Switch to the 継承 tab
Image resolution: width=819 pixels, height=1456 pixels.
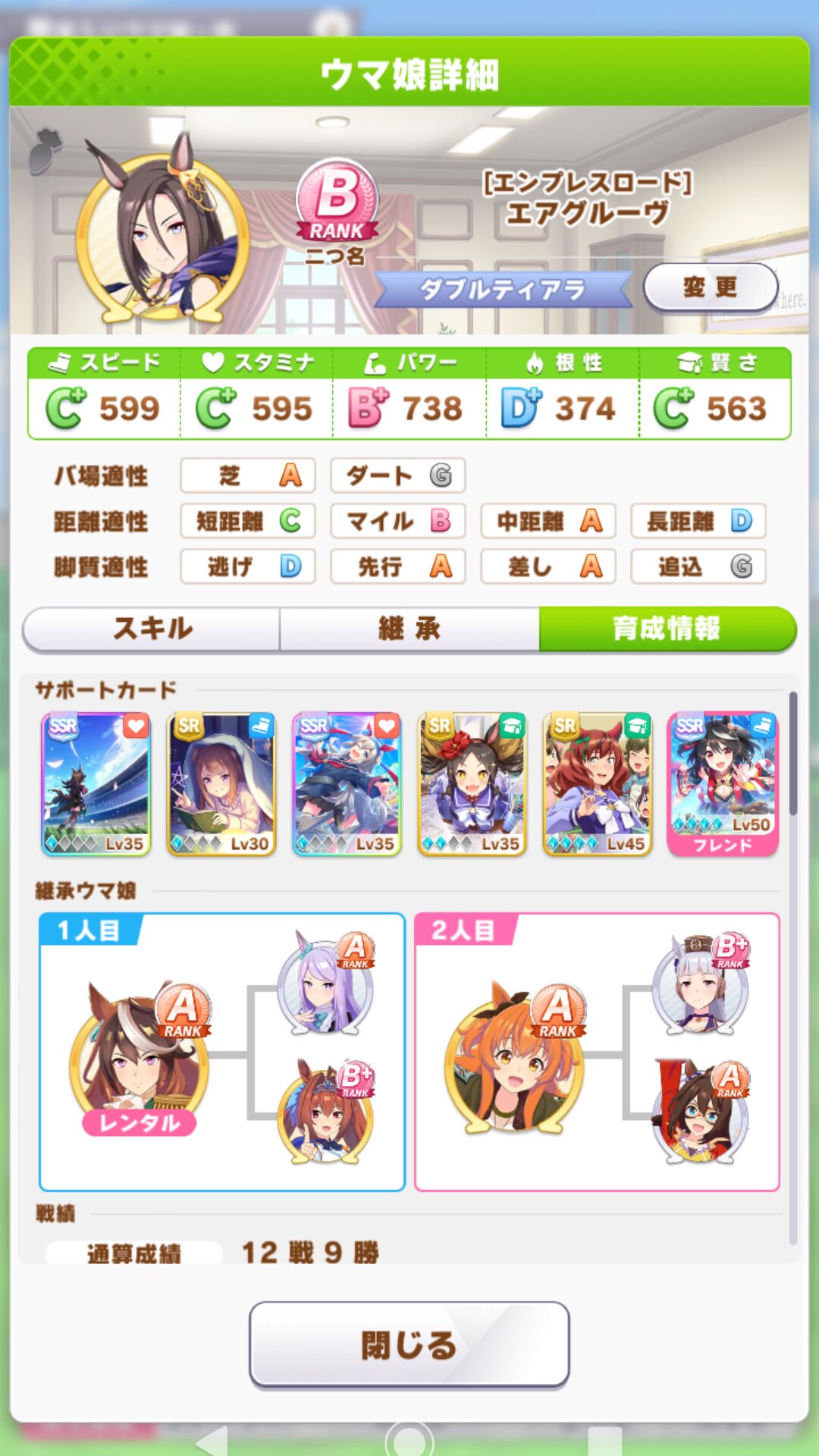point(409,628)
